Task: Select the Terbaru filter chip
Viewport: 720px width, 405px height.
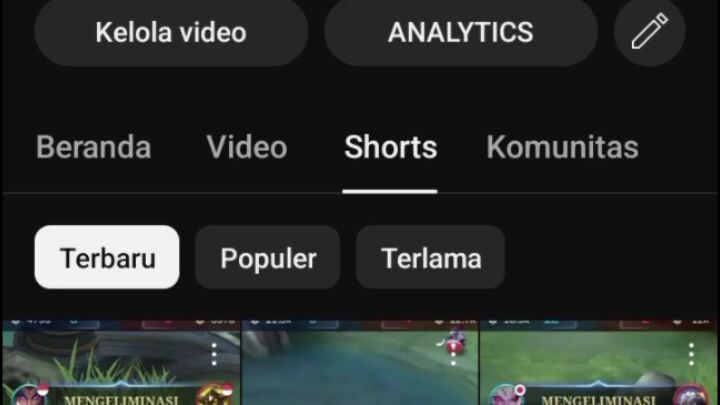Action: point(107,258)
